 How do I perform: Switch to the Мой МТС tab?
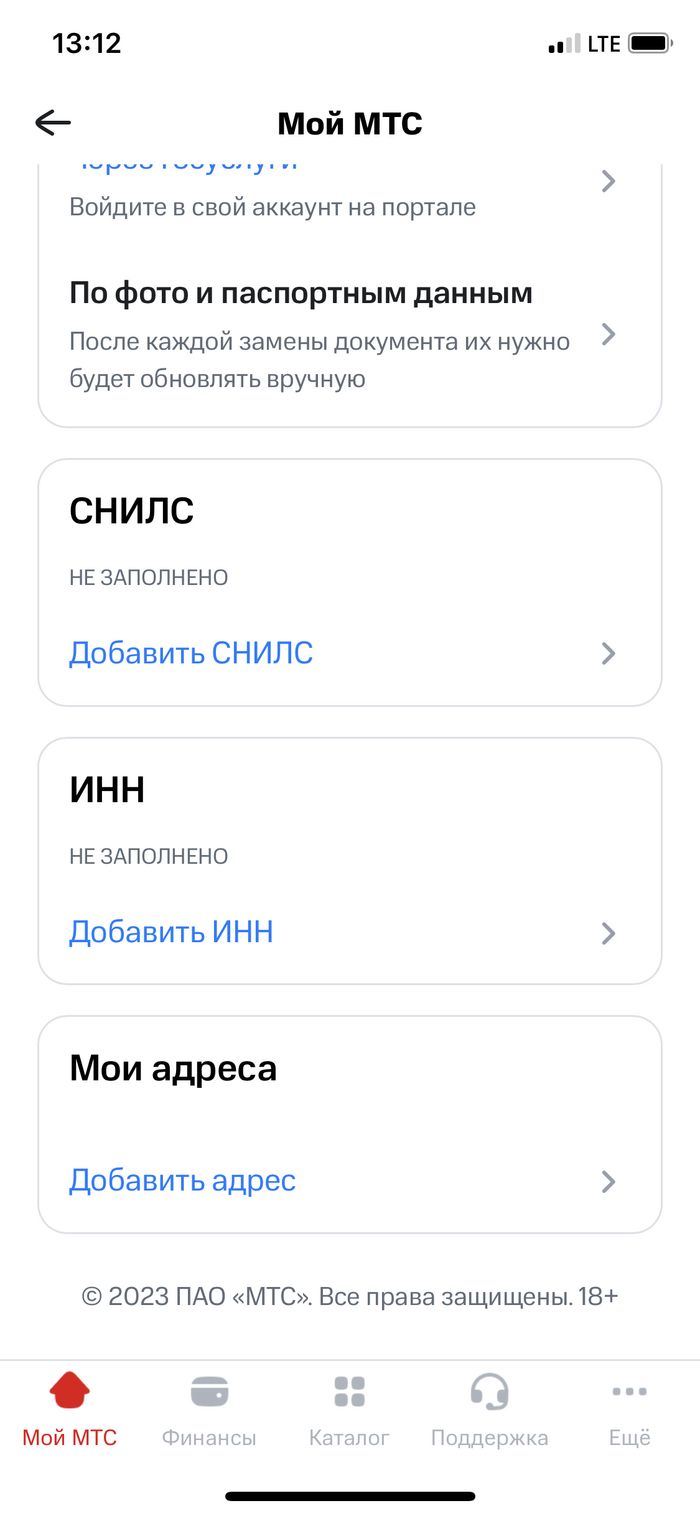coord(70,1410)
